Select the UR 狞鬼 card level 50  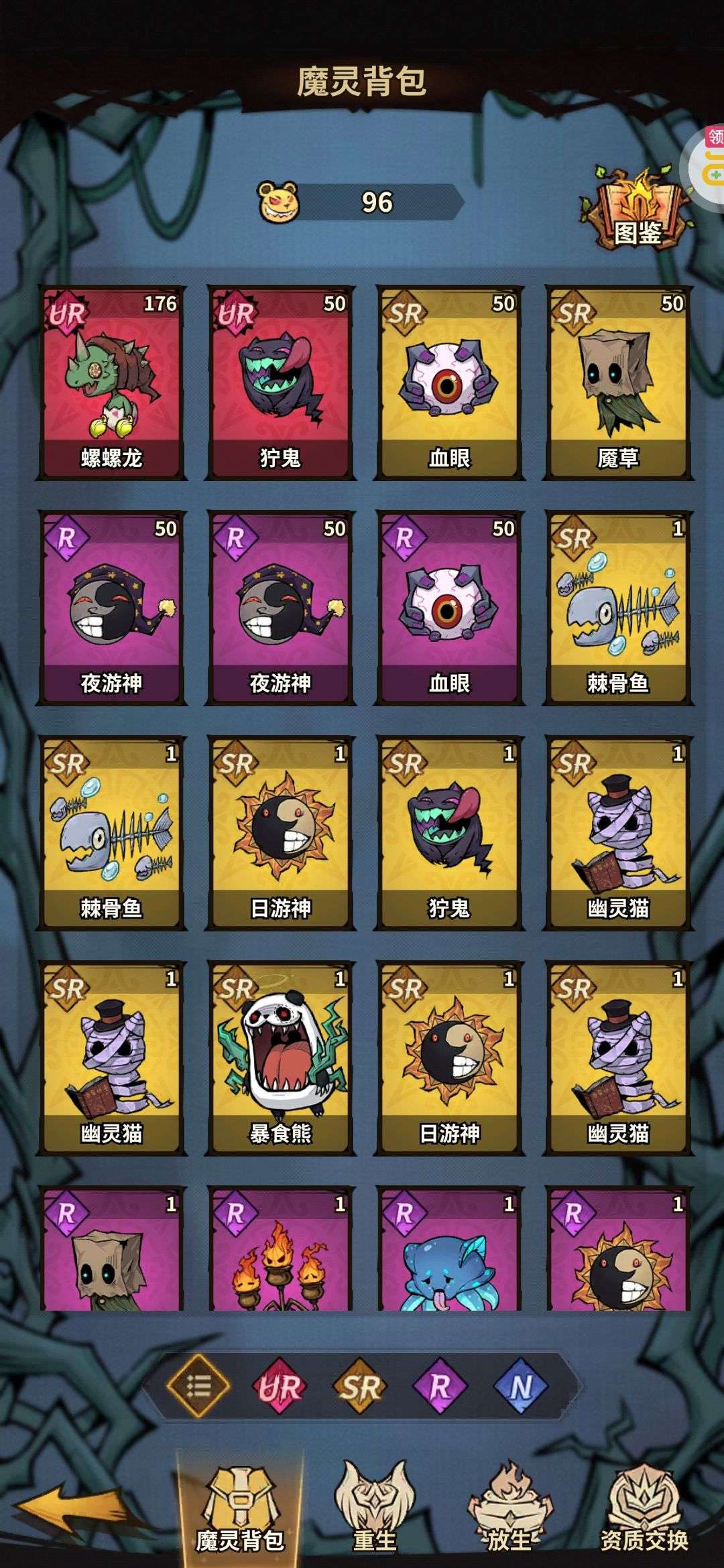[x=280, y=383]
